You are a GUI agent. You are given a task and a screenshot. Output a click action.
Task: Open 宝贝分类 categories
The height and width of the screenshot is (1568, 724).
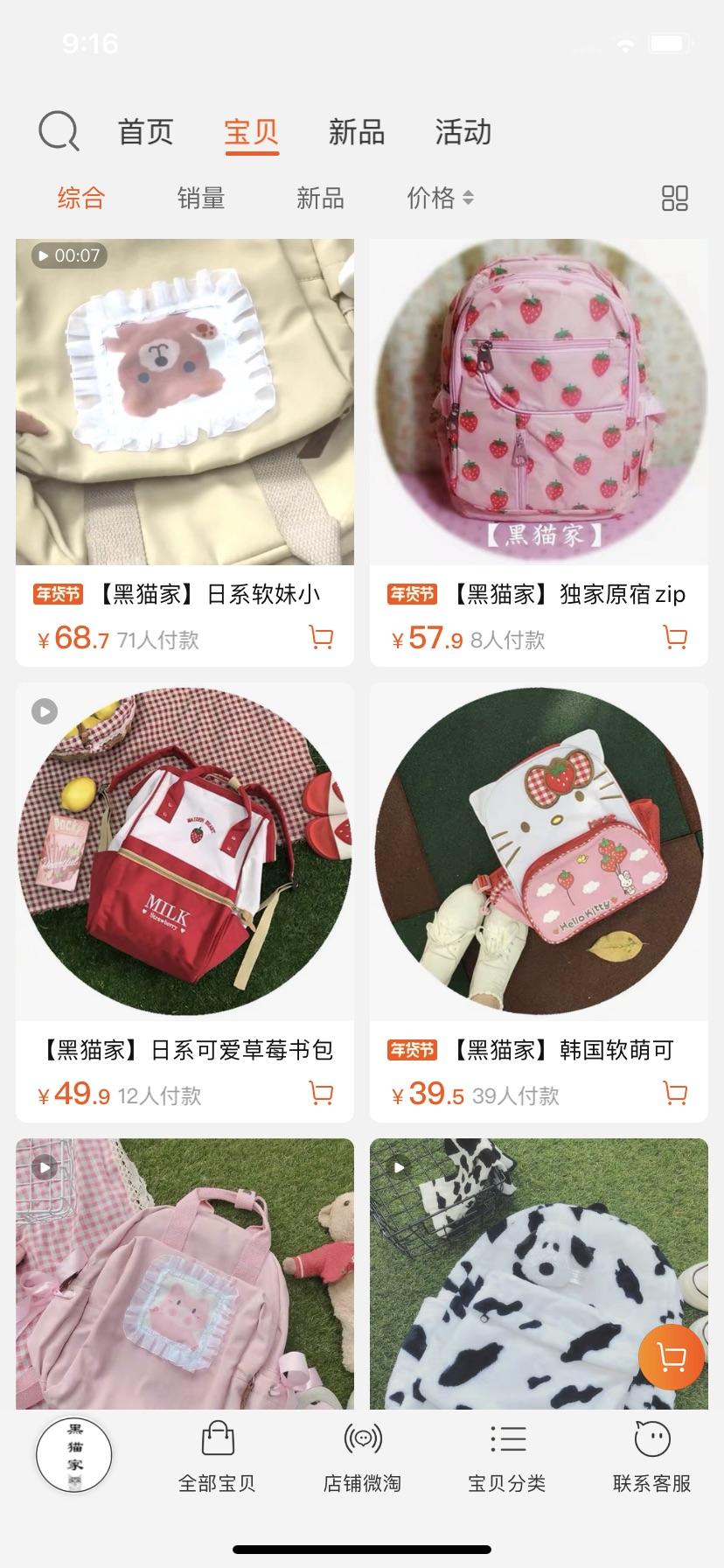click(x=507, y=1458)
